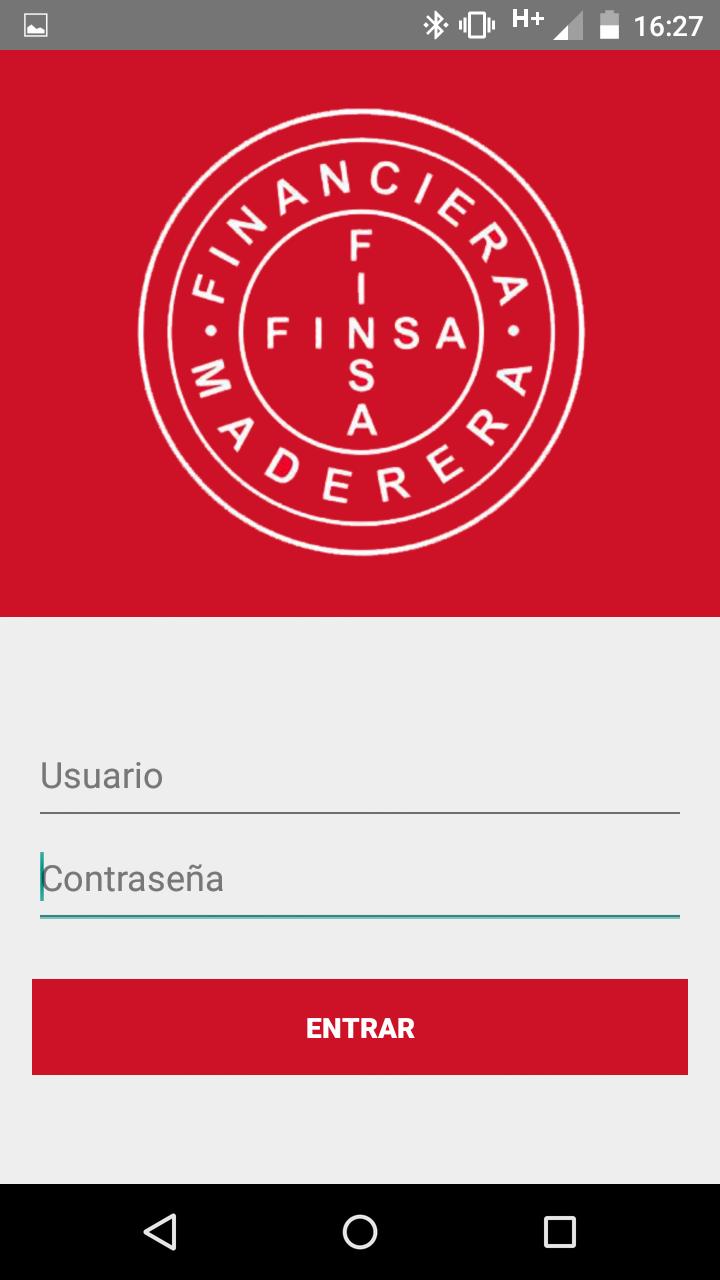The image size is (720, 1280).
Task: Tap the Home navigation circle
Action: tap(360, 1235)
